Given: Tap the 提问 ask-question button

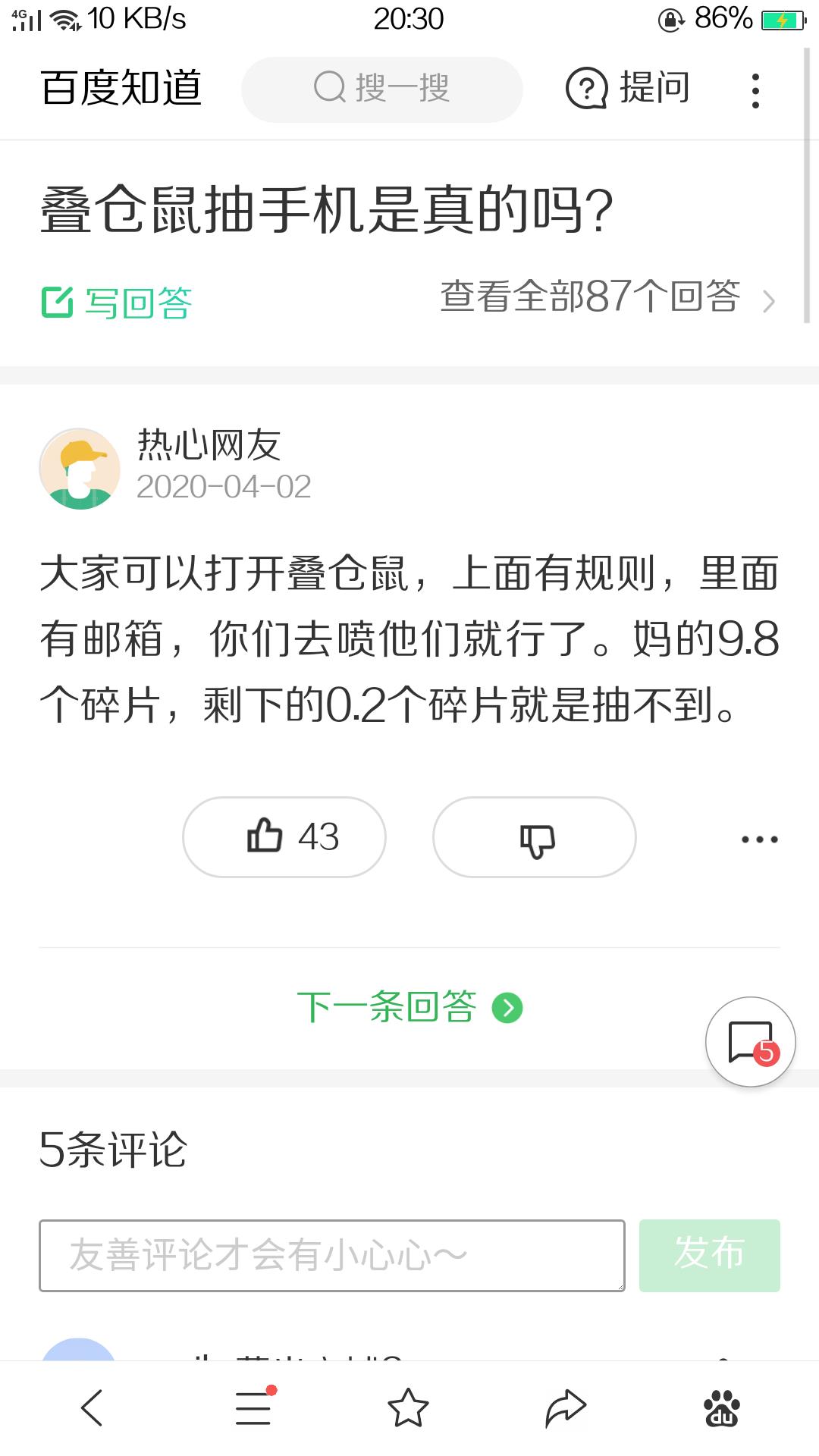Looking at the screenshot, I should (629, 89).
